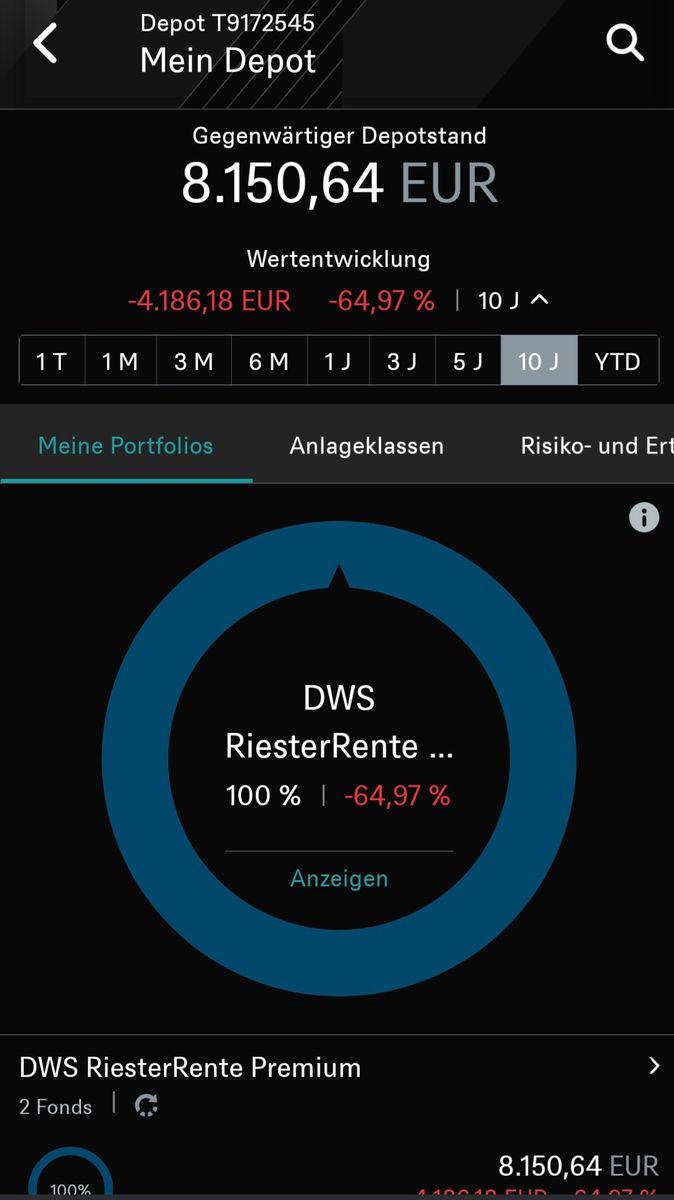
Task: Open the Meine Portfolios tab
Action: coord(126,446)
